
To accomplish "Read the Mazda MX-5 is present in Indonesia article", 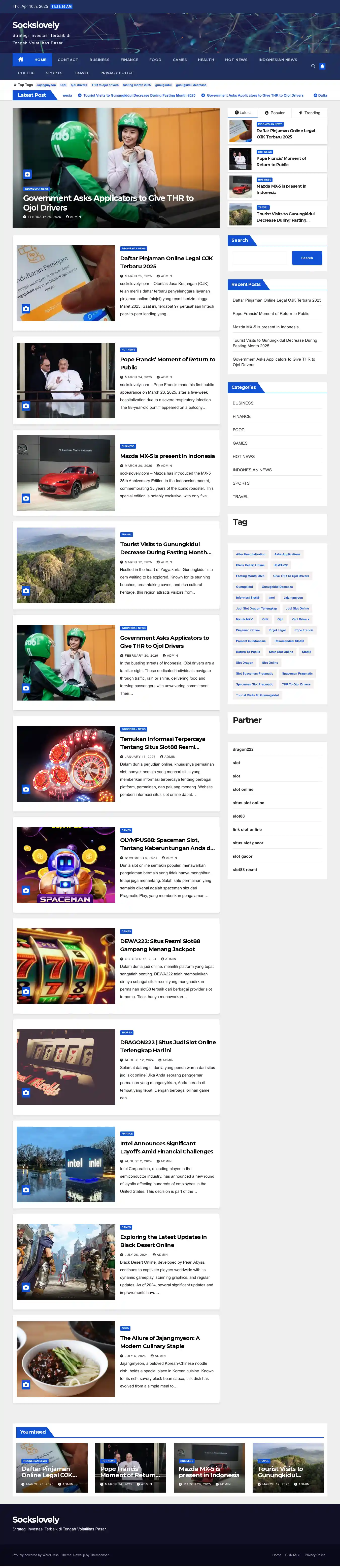I will pyautogui.click(x=167, y=456).
